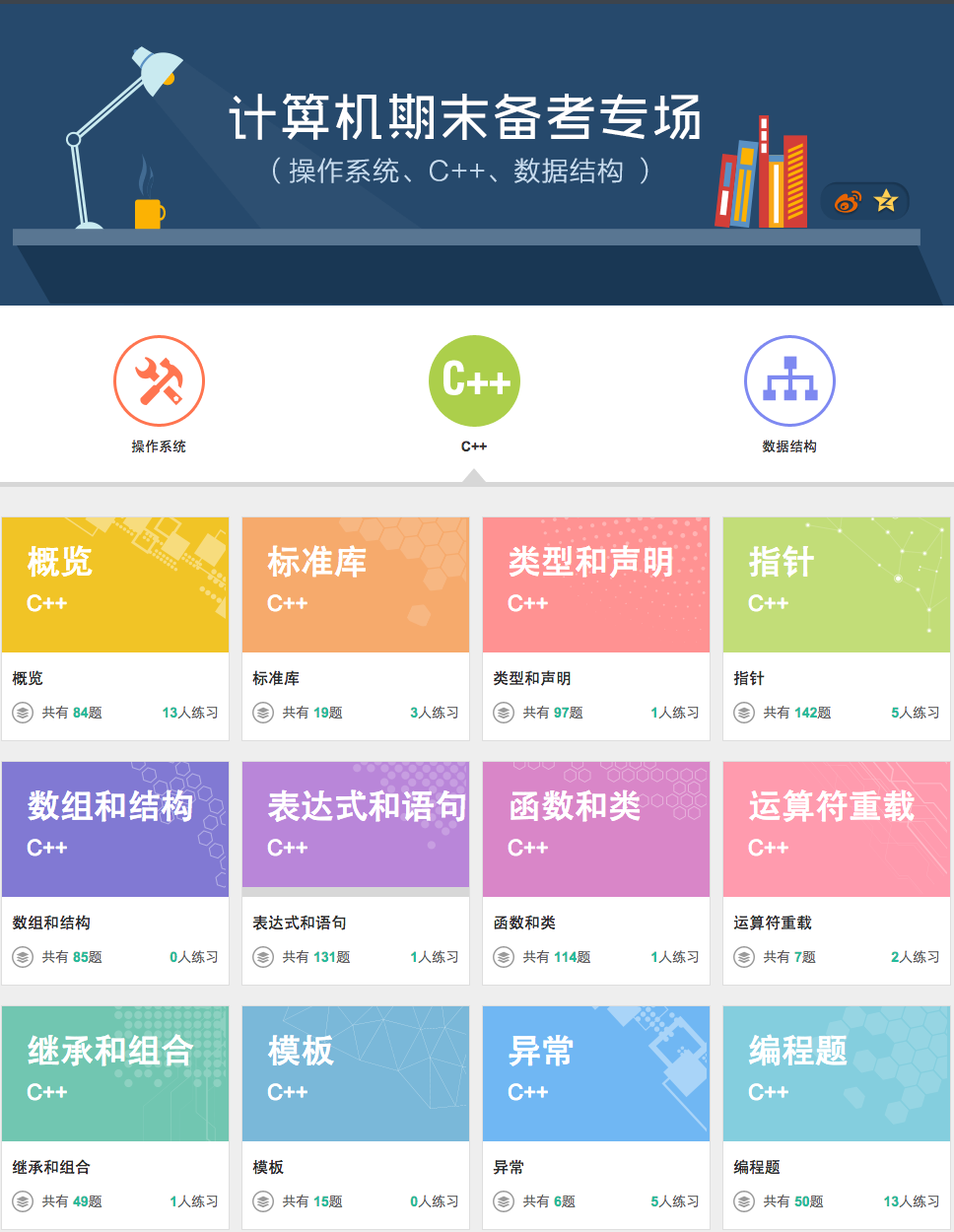Open the 编程题 practice card

pyautogui.click(x=837, y=1074)
